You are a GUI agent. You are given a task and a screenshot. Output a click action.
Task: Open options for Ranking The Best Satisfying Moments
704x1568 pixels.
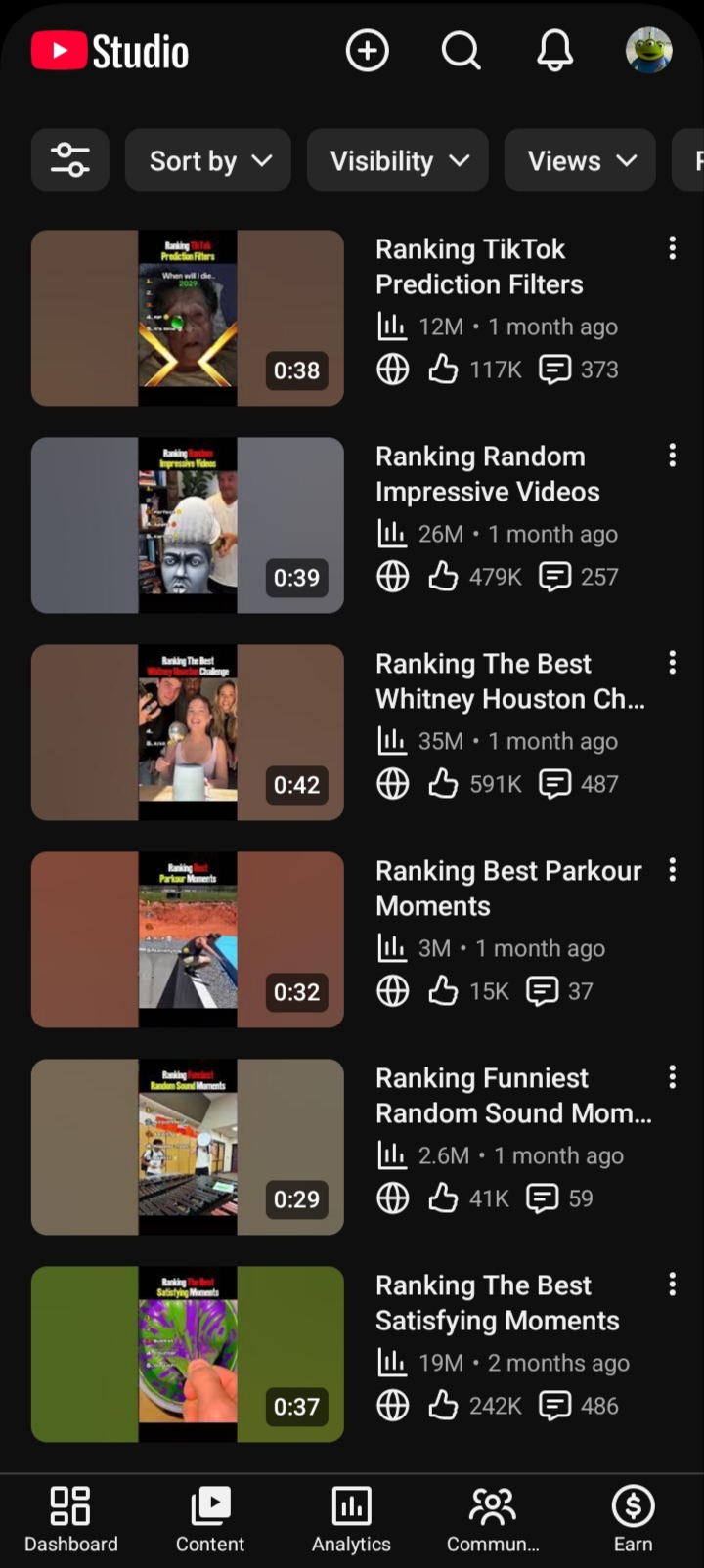[x=672, y=1285]
